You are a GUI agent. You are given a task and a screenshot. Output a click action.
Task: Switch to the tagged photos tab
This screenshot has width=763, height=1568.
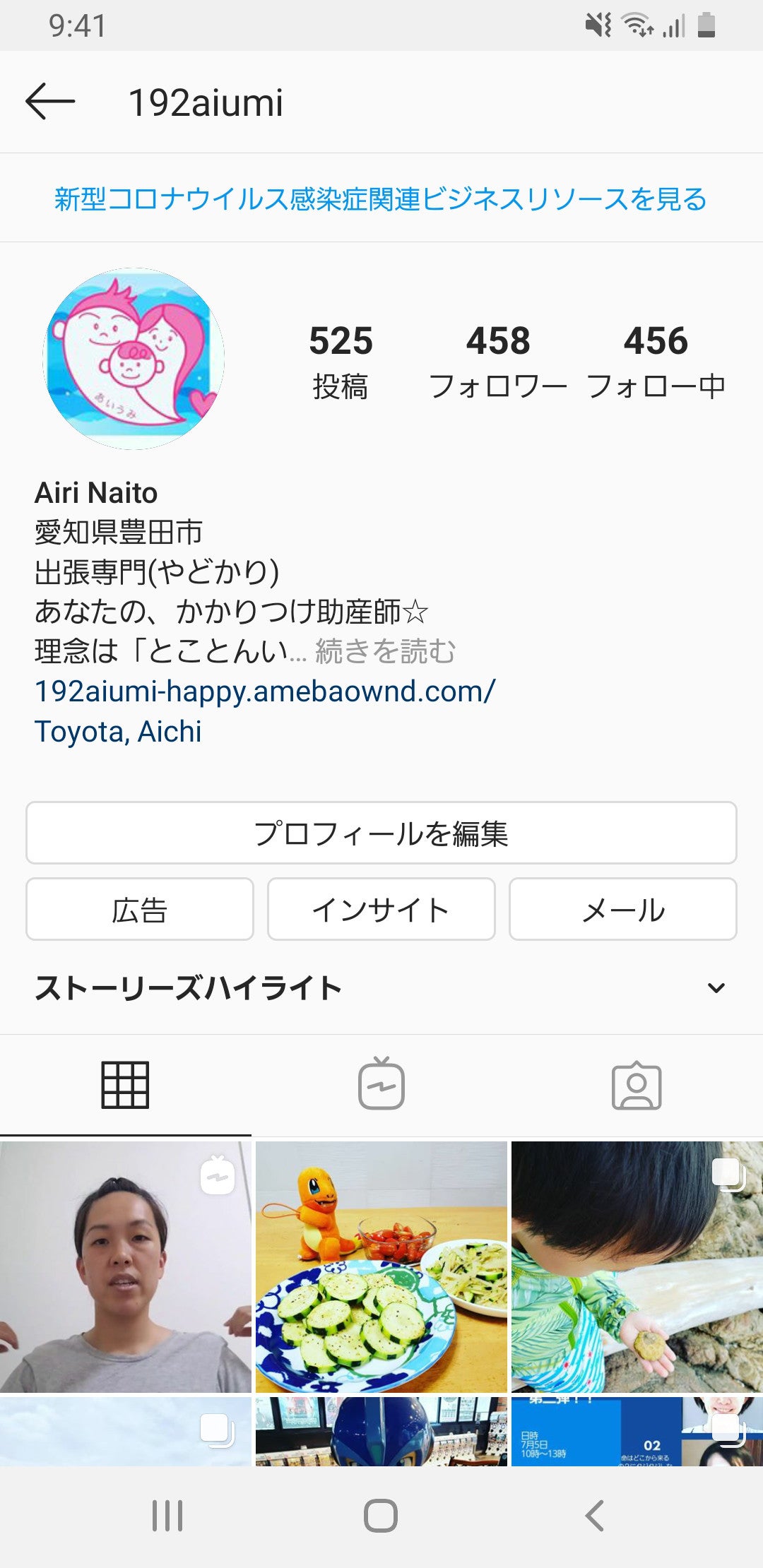tap(636, 1085)
